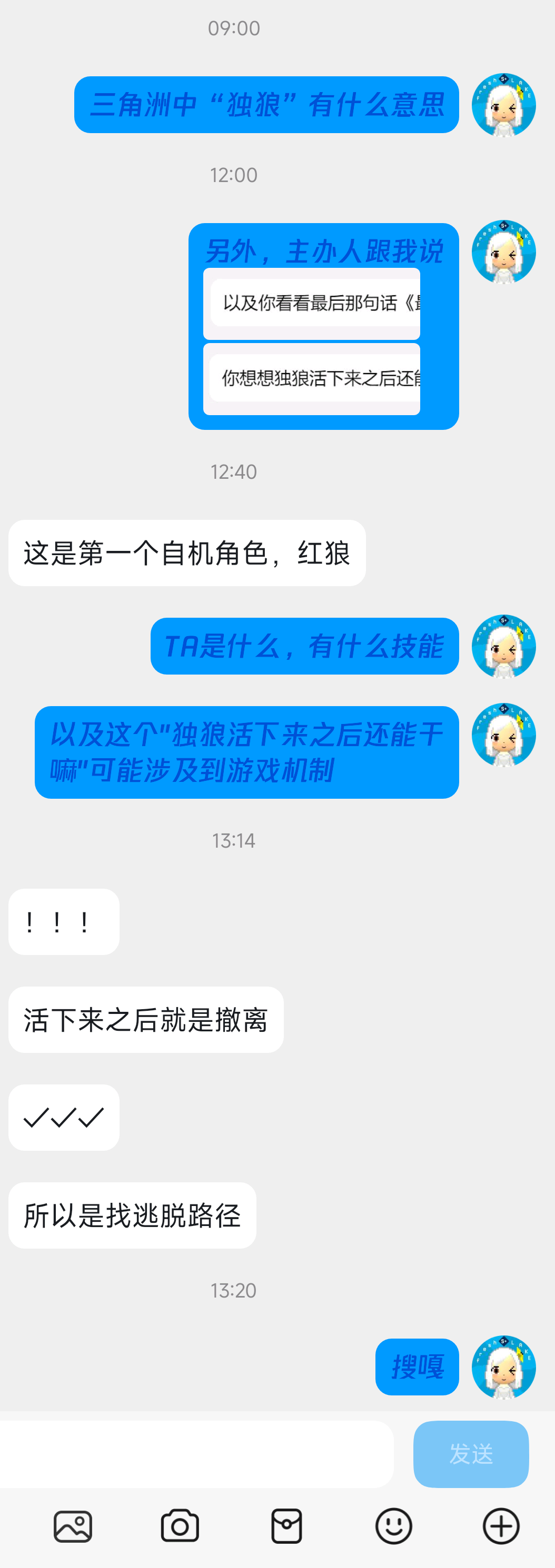This screenshot has height=1568, width=555.
Task: Open the plus more-options menu
Action: tap(501, 1526)
